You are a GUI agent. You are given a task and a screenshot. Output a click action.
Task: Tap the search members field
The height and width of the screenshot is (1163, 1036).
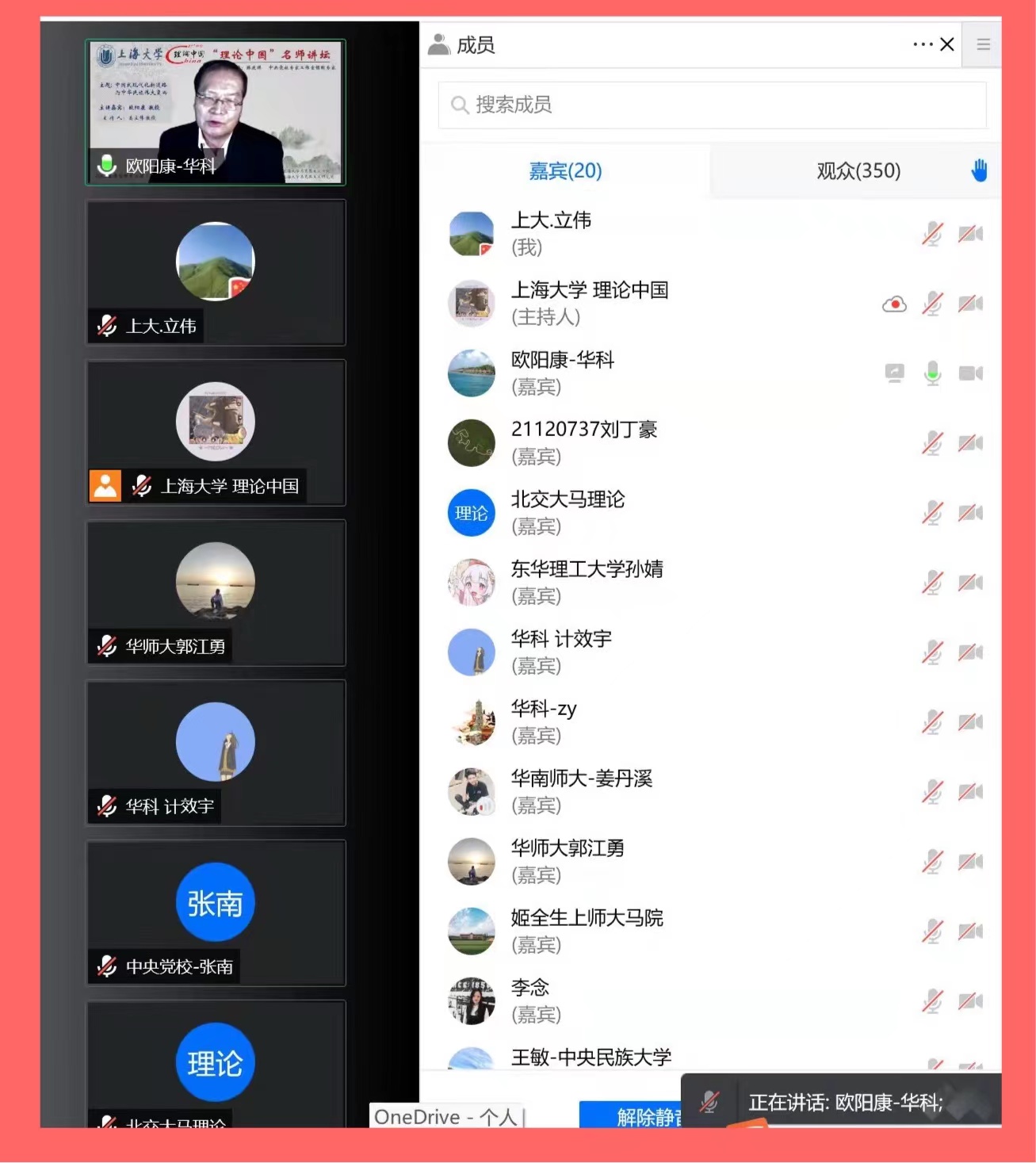coord(712,105)
